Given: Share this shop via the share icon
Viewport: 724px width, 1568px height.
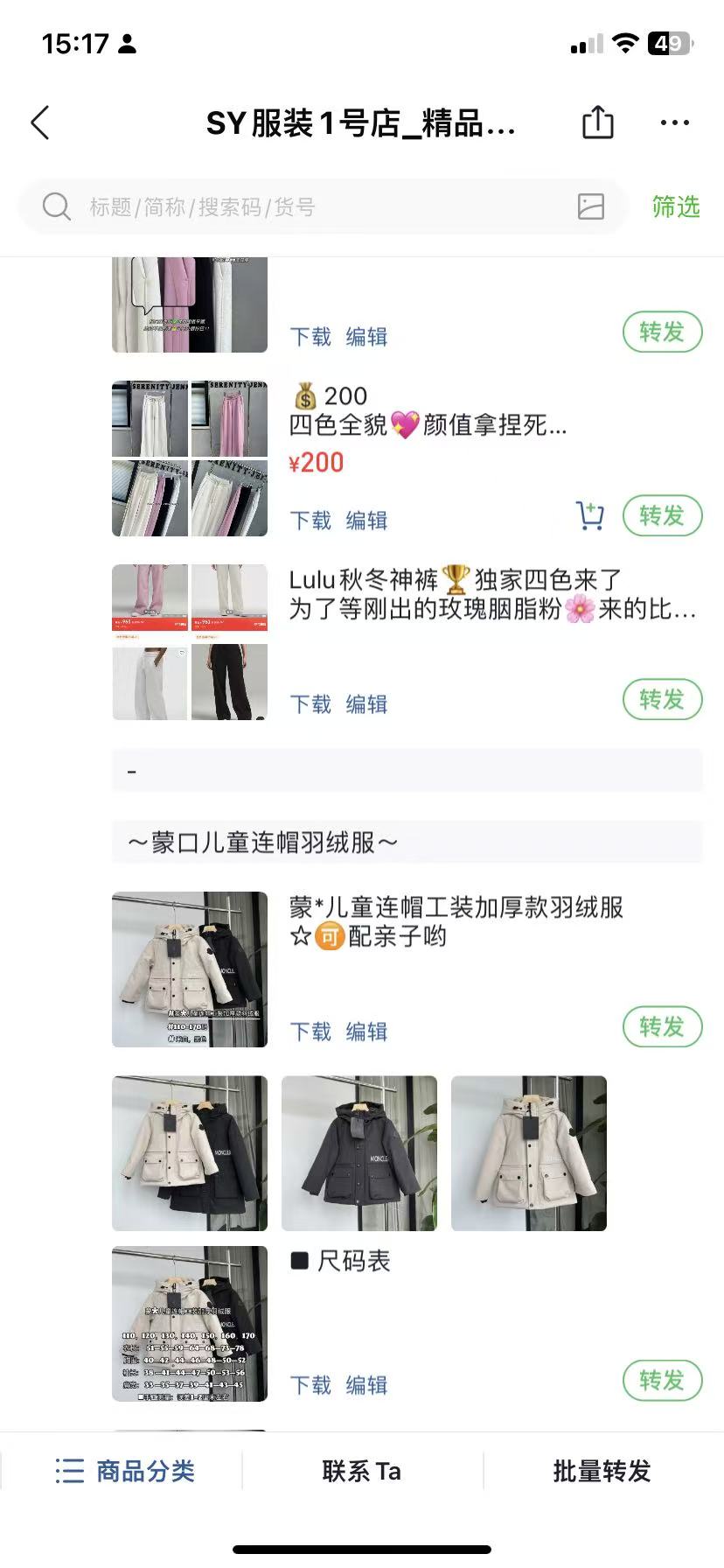Looking at the screenshot, I should [598, 122].
